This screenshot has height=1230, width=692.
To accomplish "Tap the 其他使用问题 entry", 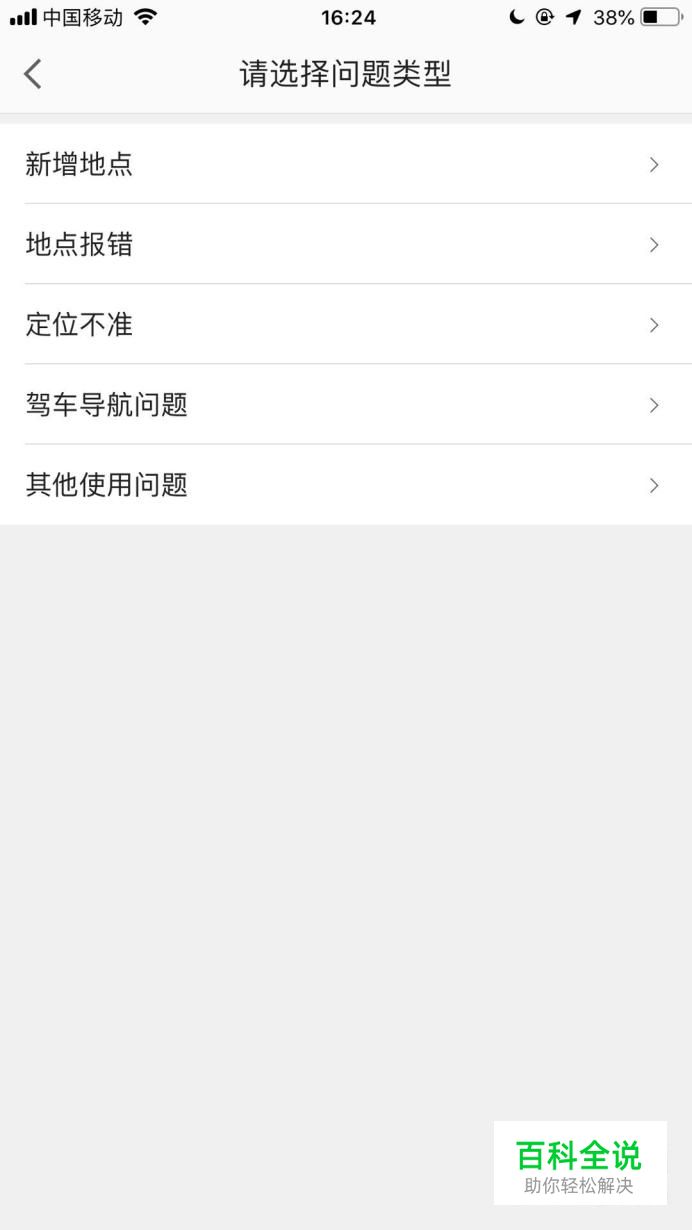I will point(346,485).
